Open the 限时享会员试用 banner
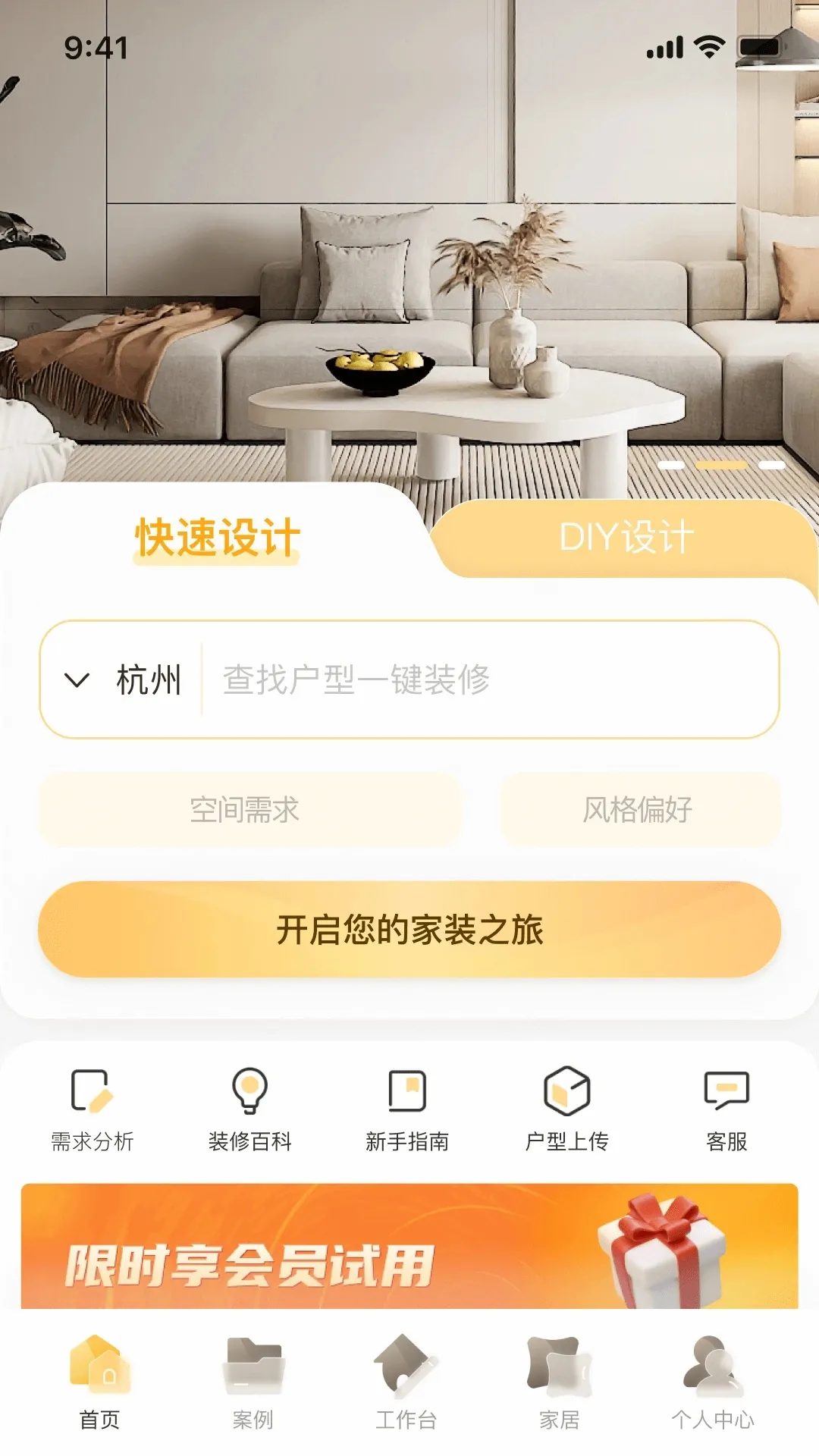 point(409,1247)
